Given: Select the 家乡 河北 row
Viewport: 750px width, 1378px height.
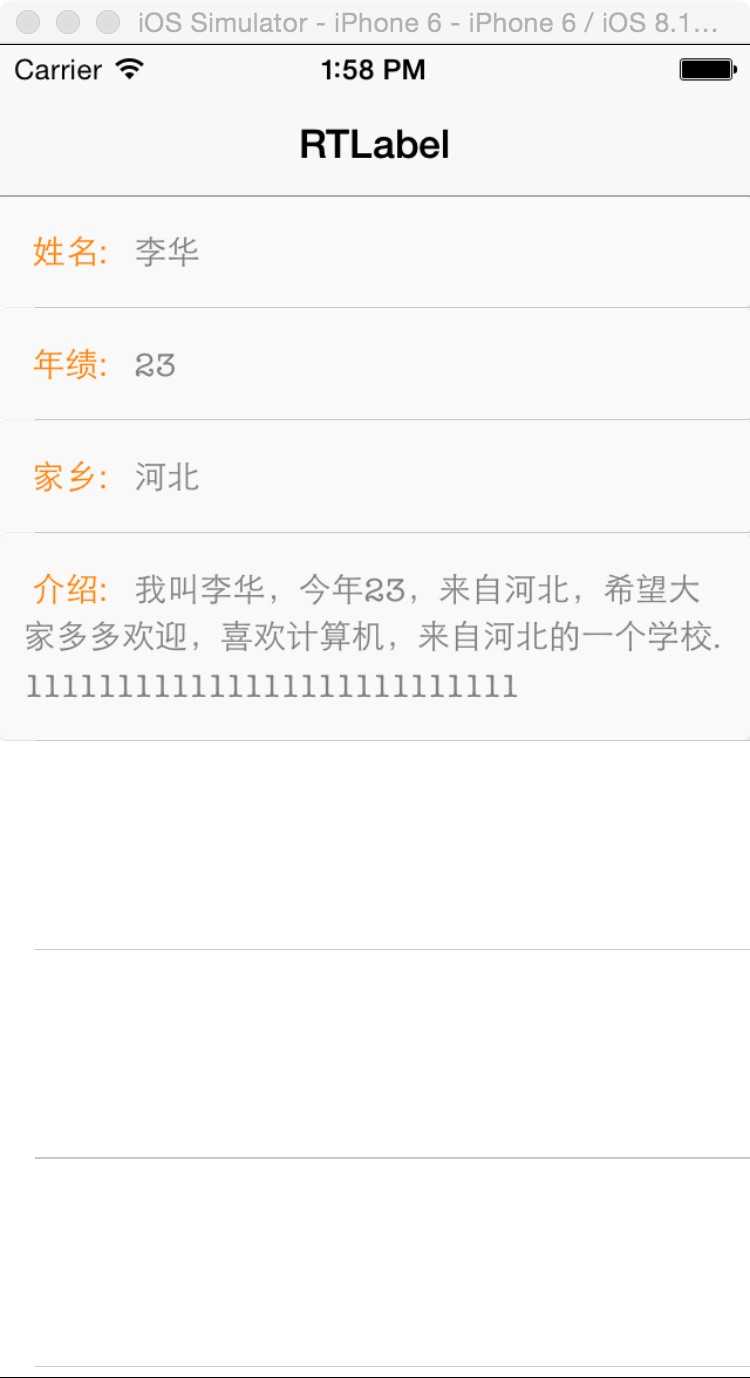Looking at the screenshot, I should click(x=375, y=477).
